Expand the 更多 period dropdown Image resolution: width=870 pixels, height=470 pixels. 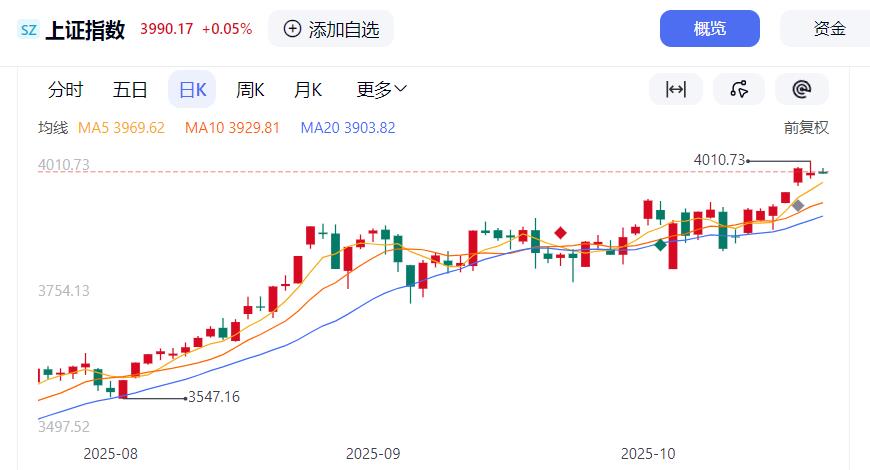[382, 90]
